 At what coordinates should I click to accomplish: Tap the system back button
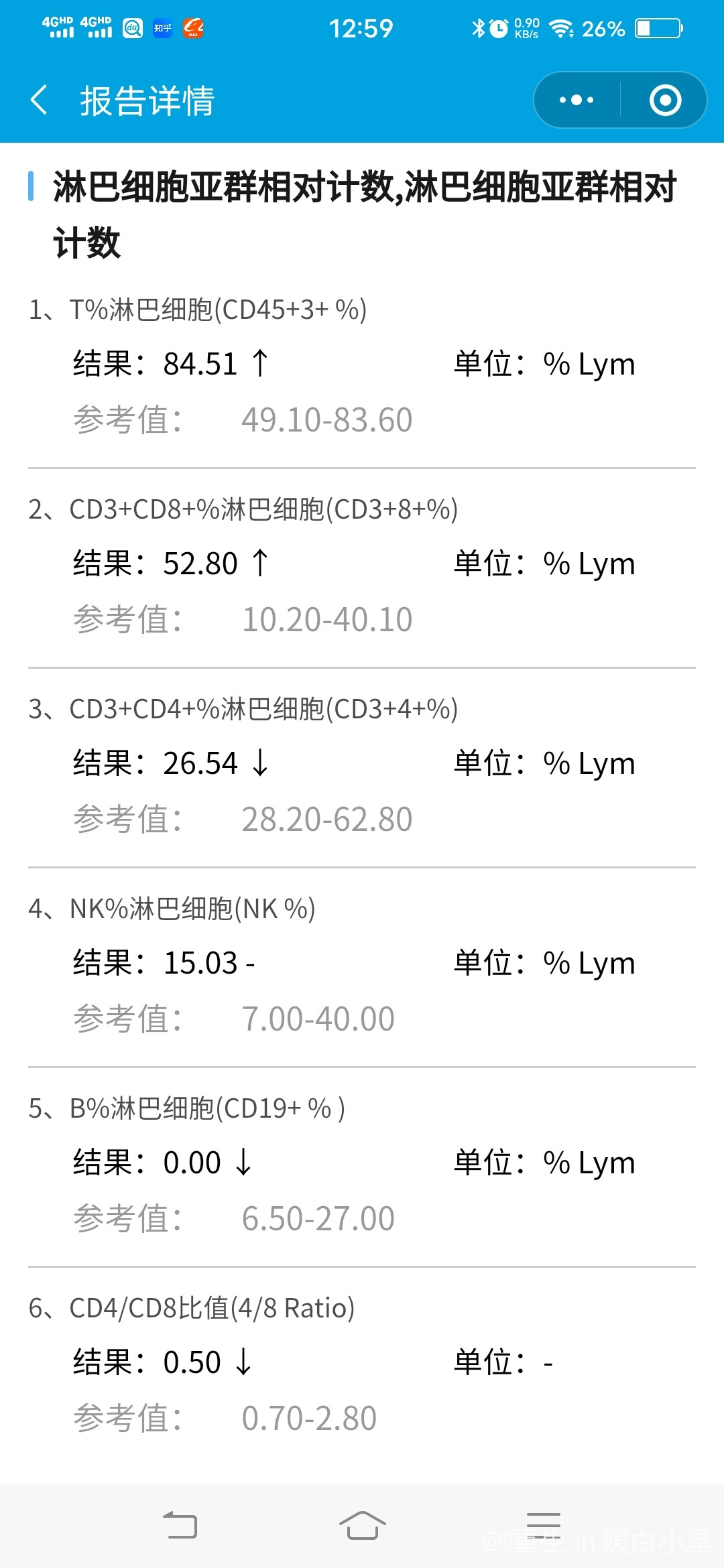(180, 1526)
